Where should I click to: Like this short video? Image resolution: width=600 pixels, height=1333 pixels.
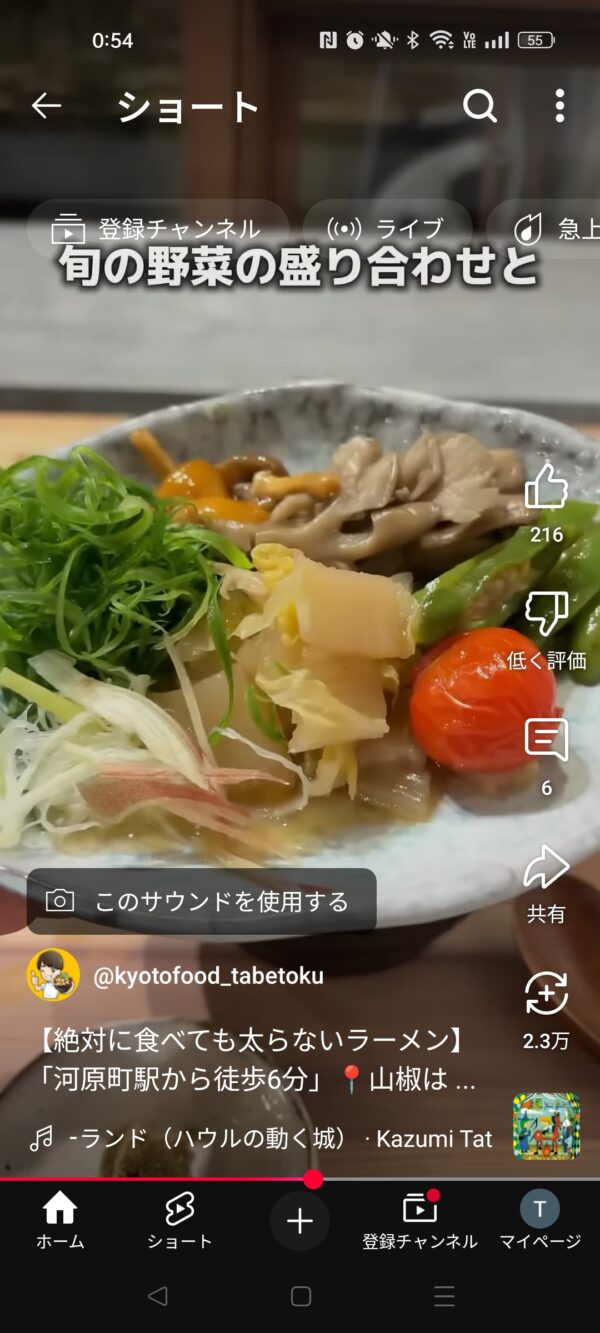pos(546,487)
